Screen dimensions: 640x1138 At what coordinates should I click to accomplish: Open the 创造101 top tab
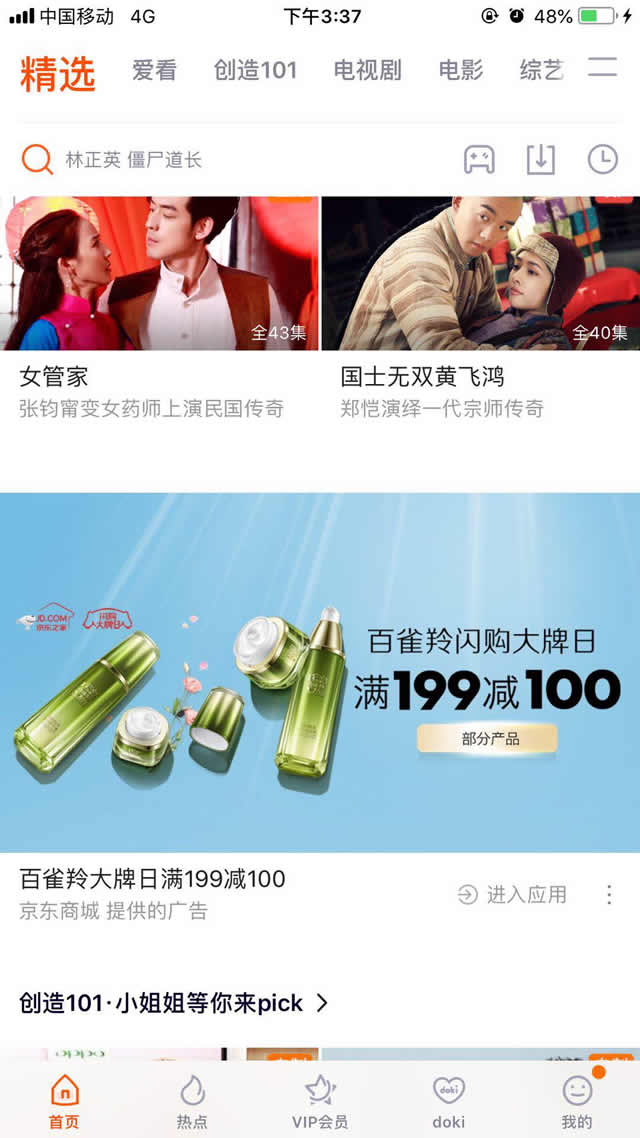255,70
